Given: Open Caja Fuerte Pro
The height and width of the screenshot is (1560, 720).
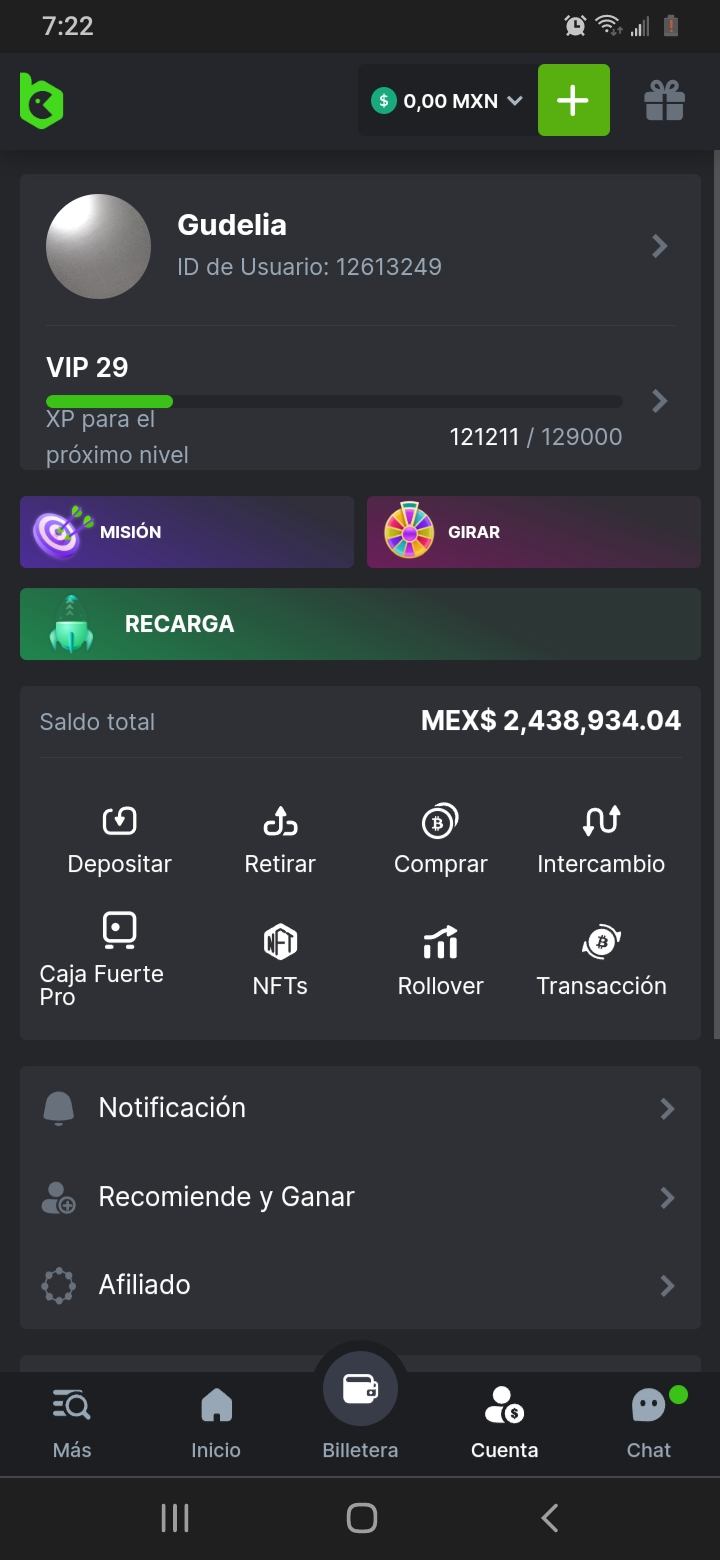Looking at the screenshot, I should (x=119, y=958).
